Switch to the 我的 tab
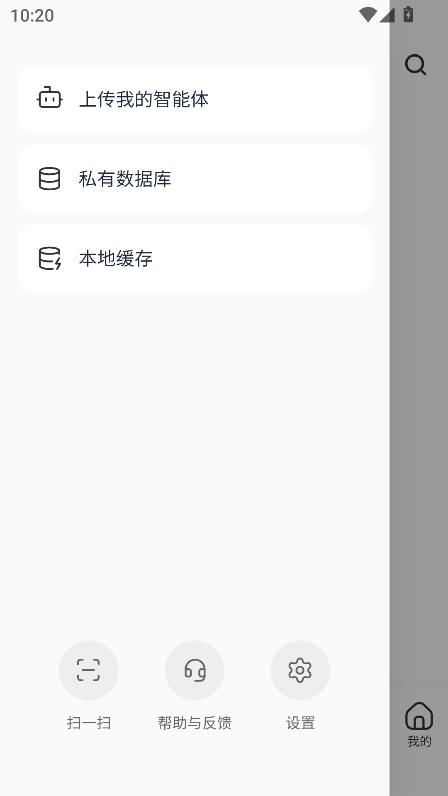This screenshot has height=796, width=448. point(419,724)
